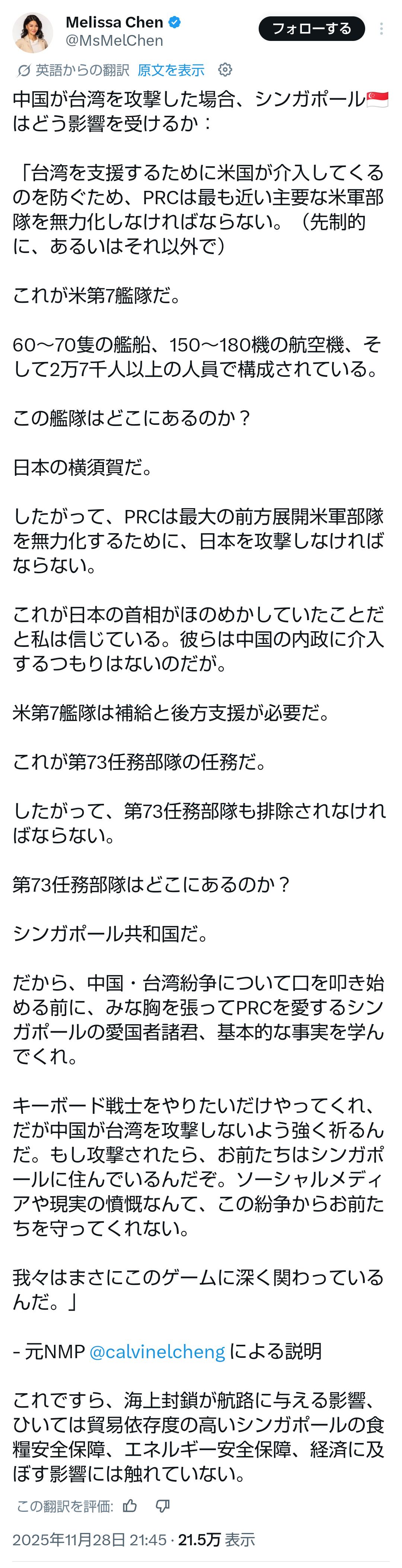Open the post overflow menu
This screenshot has width=402, height=1568.
pyautogui.click(x=381, y=29)
